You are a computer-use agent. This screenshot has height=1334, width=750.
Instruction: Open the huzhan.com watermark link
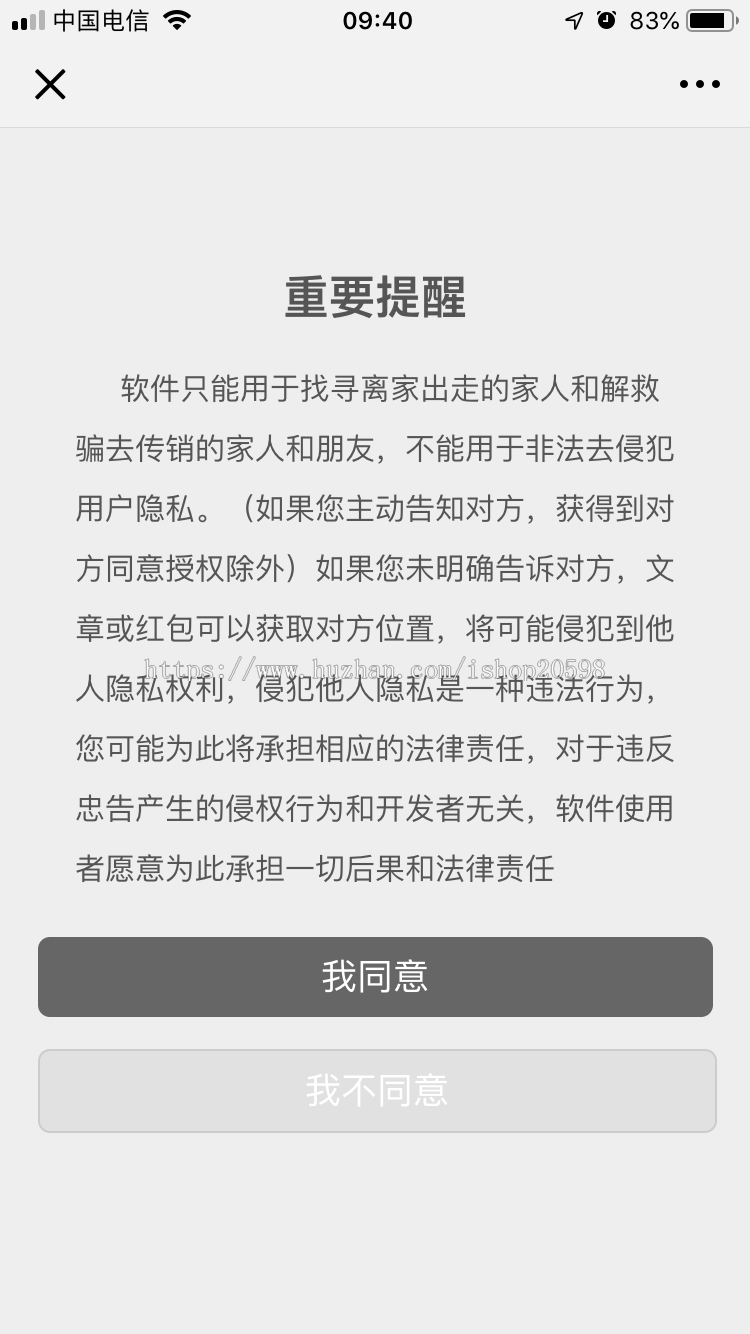[375, 666]
